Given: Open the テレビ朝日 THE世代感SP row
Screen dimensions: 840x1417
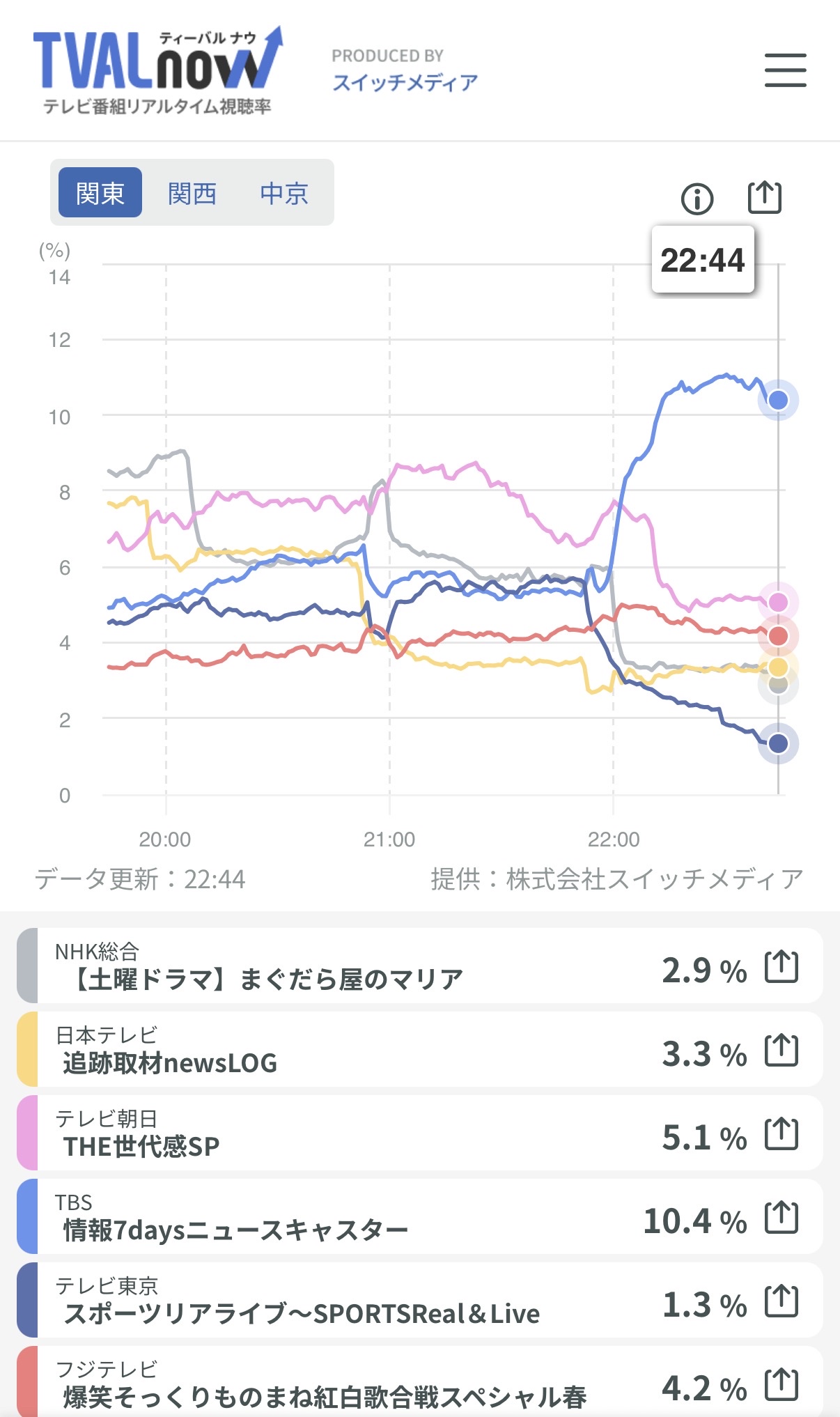Looking at the screenshot, I should pos(334,1134).
